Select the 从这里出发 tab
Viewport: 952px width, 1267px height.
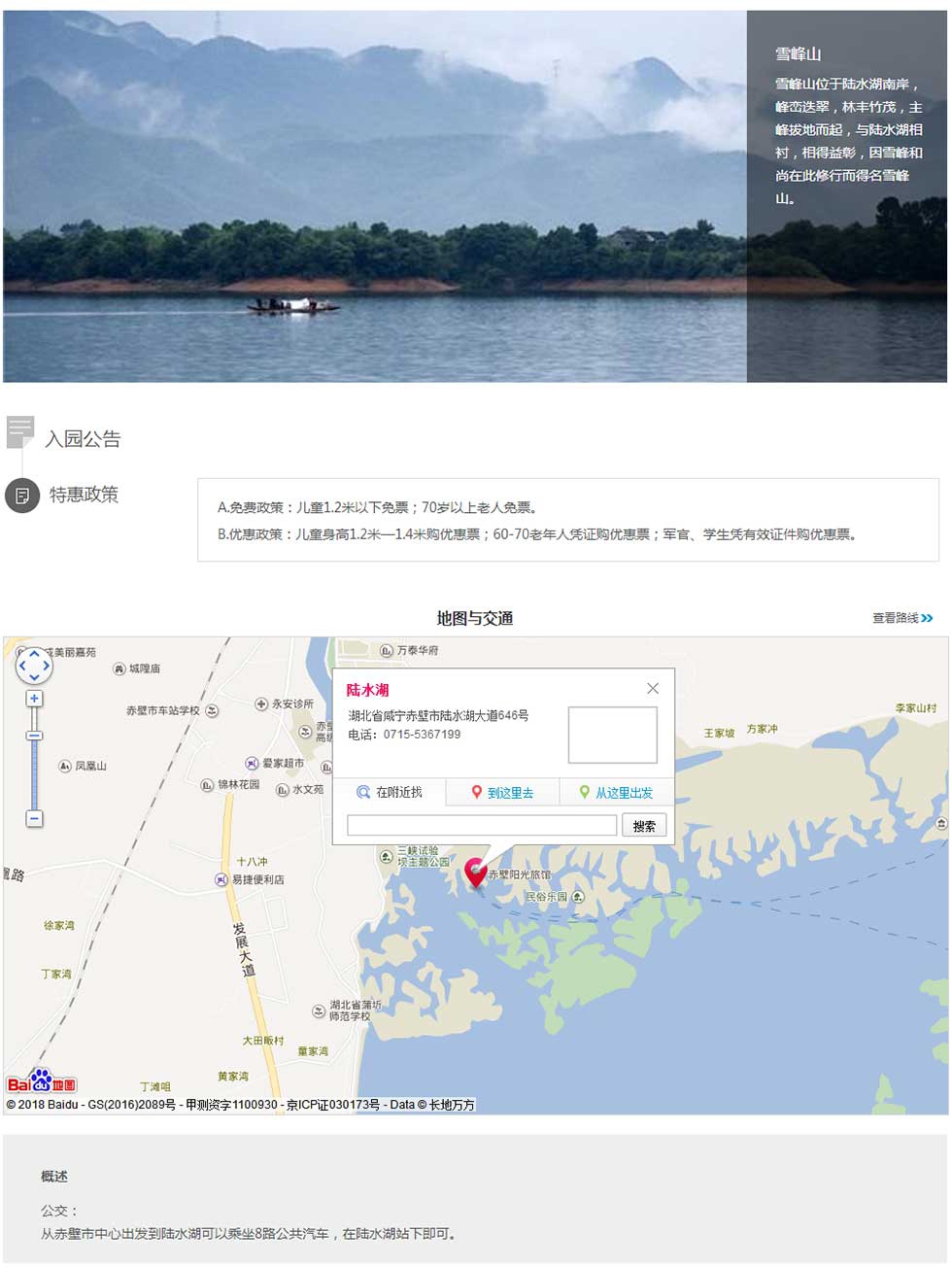(x=616, y=793)
